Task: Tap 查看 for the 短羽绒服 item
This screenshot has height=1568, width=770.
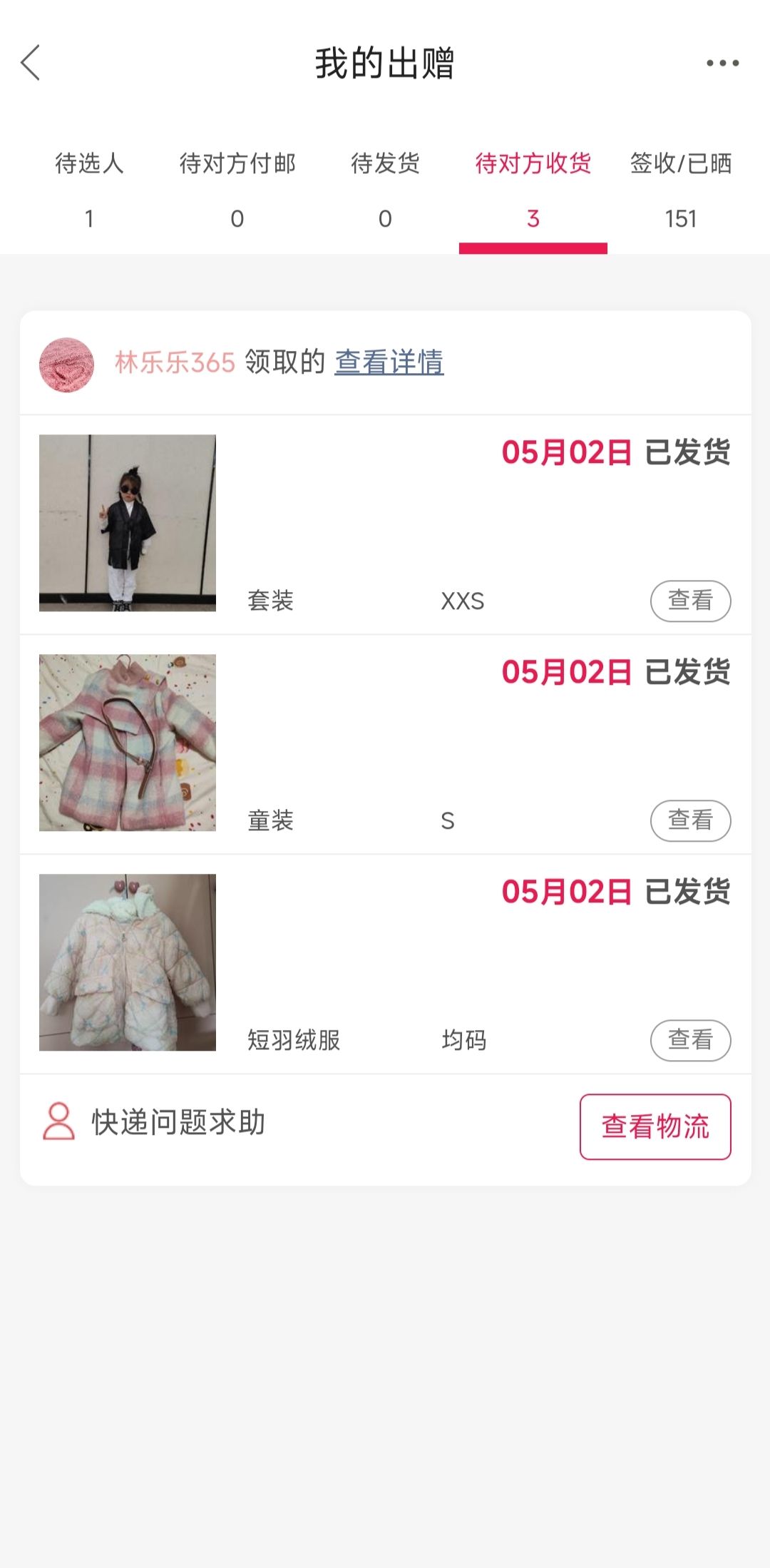Action: point(690,1040)
